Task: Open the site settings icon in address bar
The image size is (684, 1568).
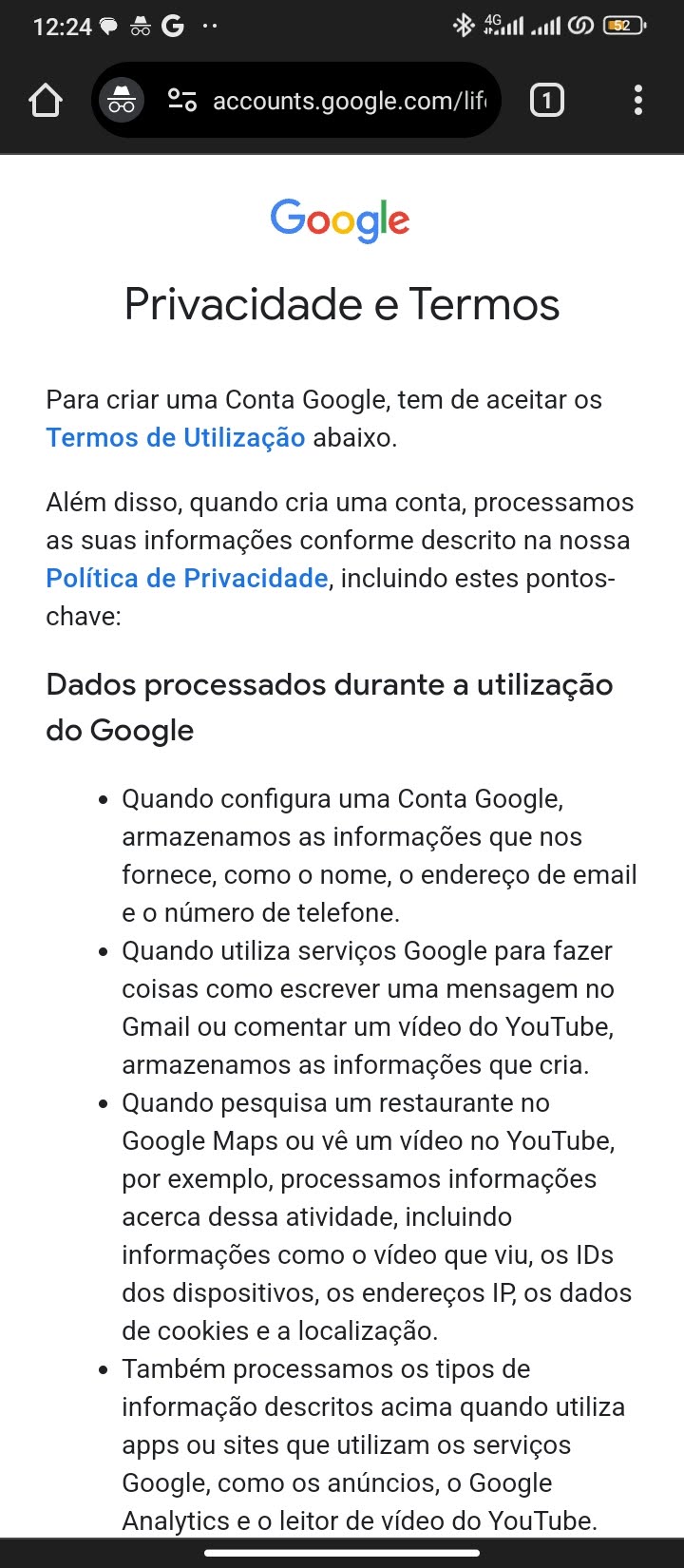Action: tap(181, 100)
